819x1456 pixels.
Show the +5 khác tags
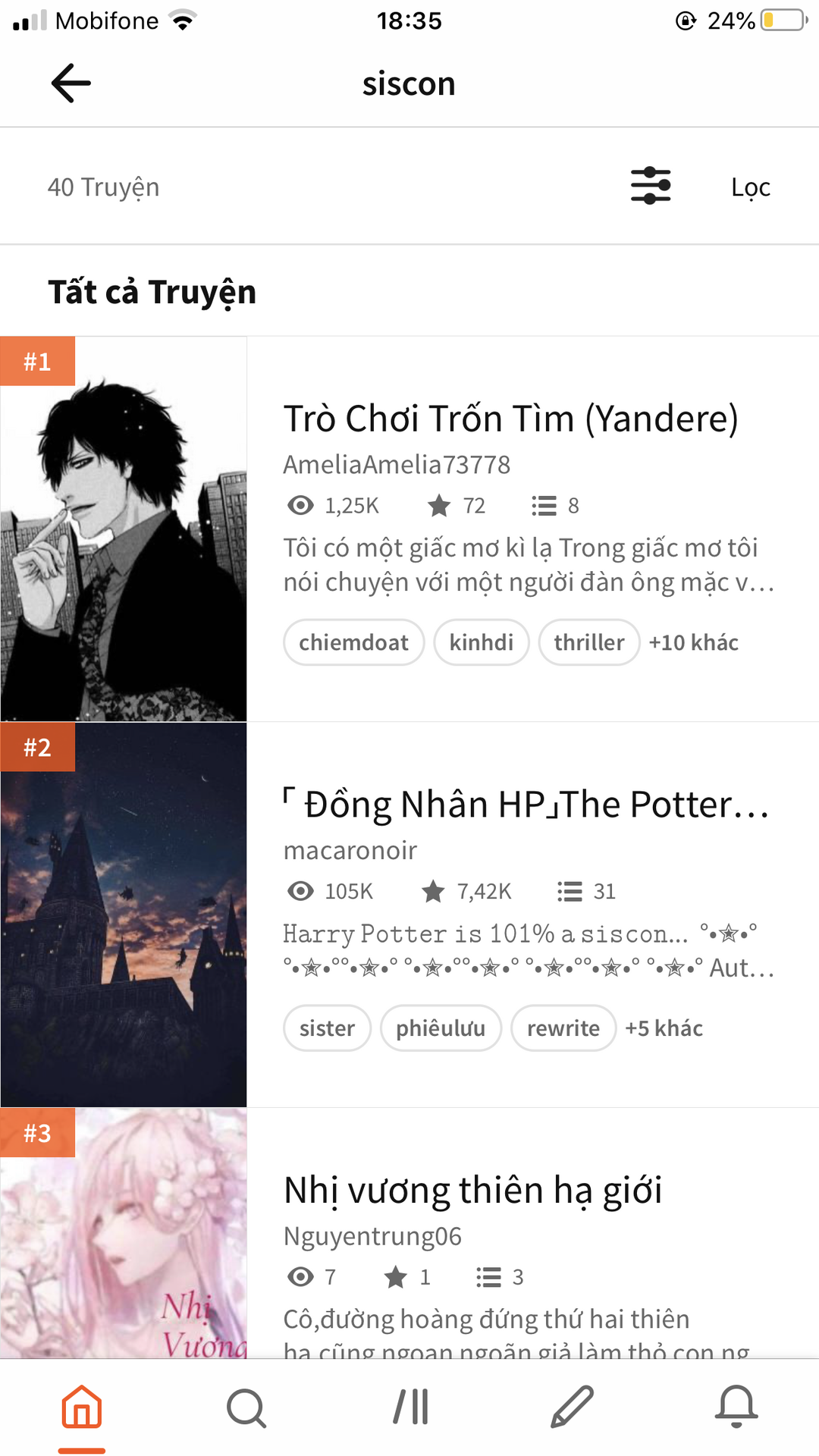tap(664, 1028)
